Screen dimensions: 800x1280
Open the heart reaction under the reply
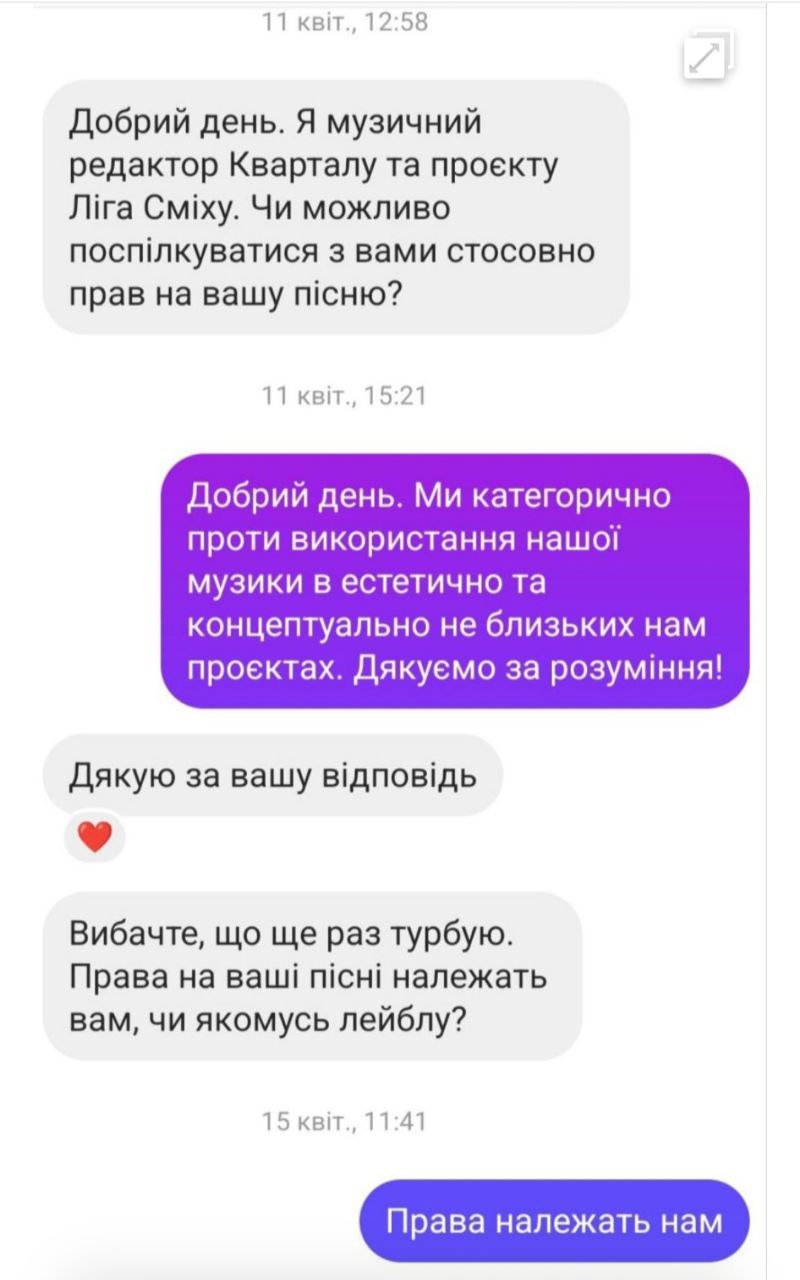point(95,836)
